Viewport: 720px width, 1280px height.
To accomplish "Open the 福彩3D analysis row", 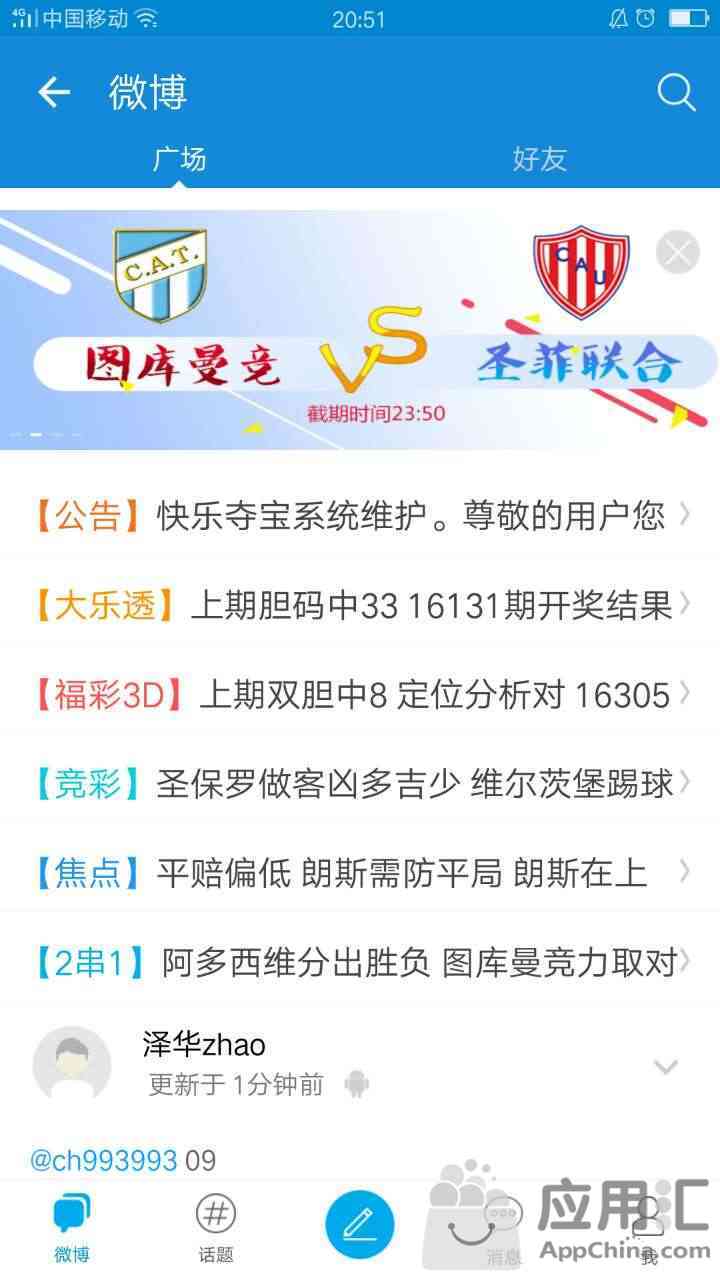I will point(360,693).
